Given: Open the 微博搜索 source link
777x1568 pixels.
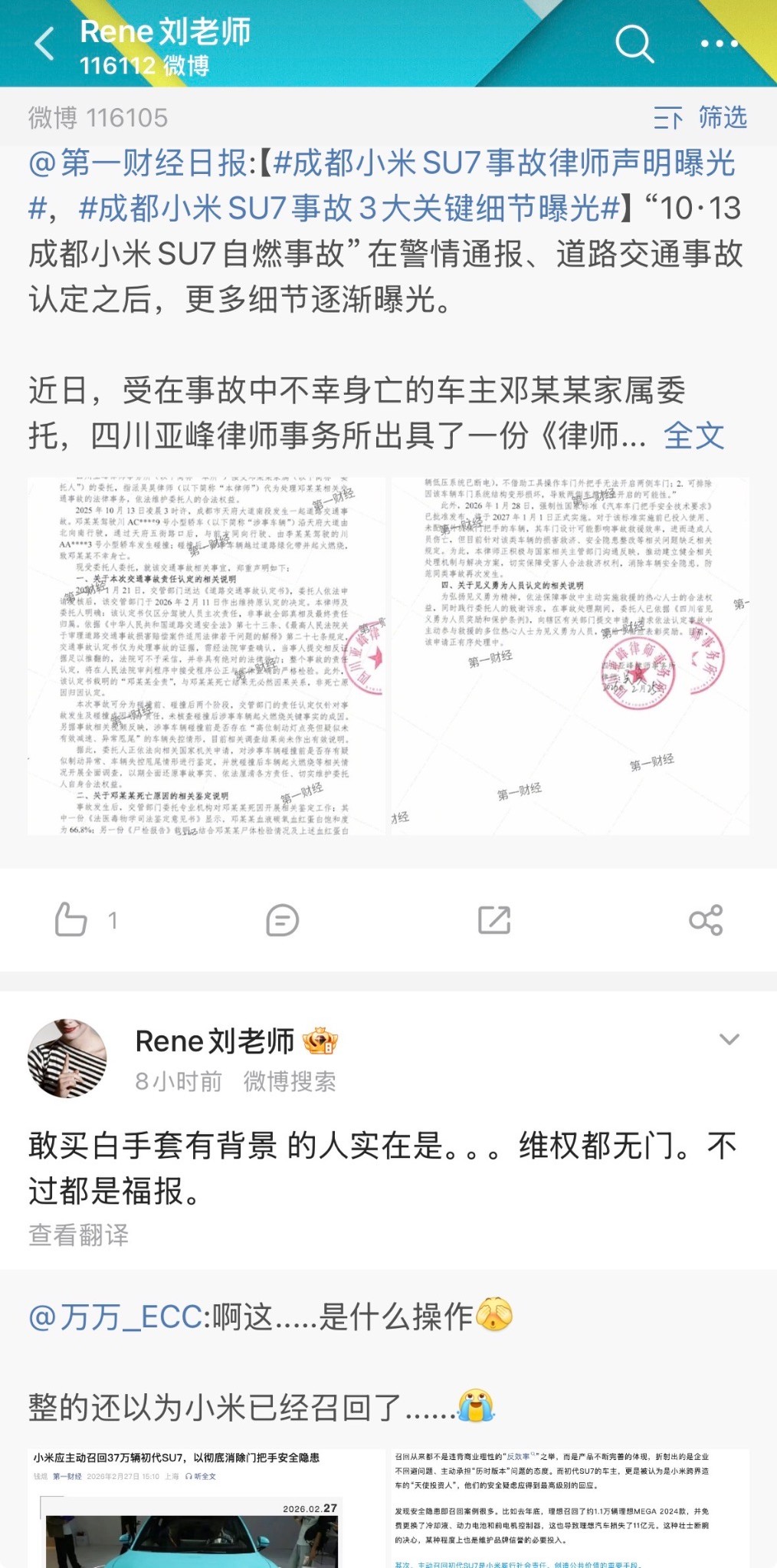Looking at the screenshot, I should [x=290, y=1082].
